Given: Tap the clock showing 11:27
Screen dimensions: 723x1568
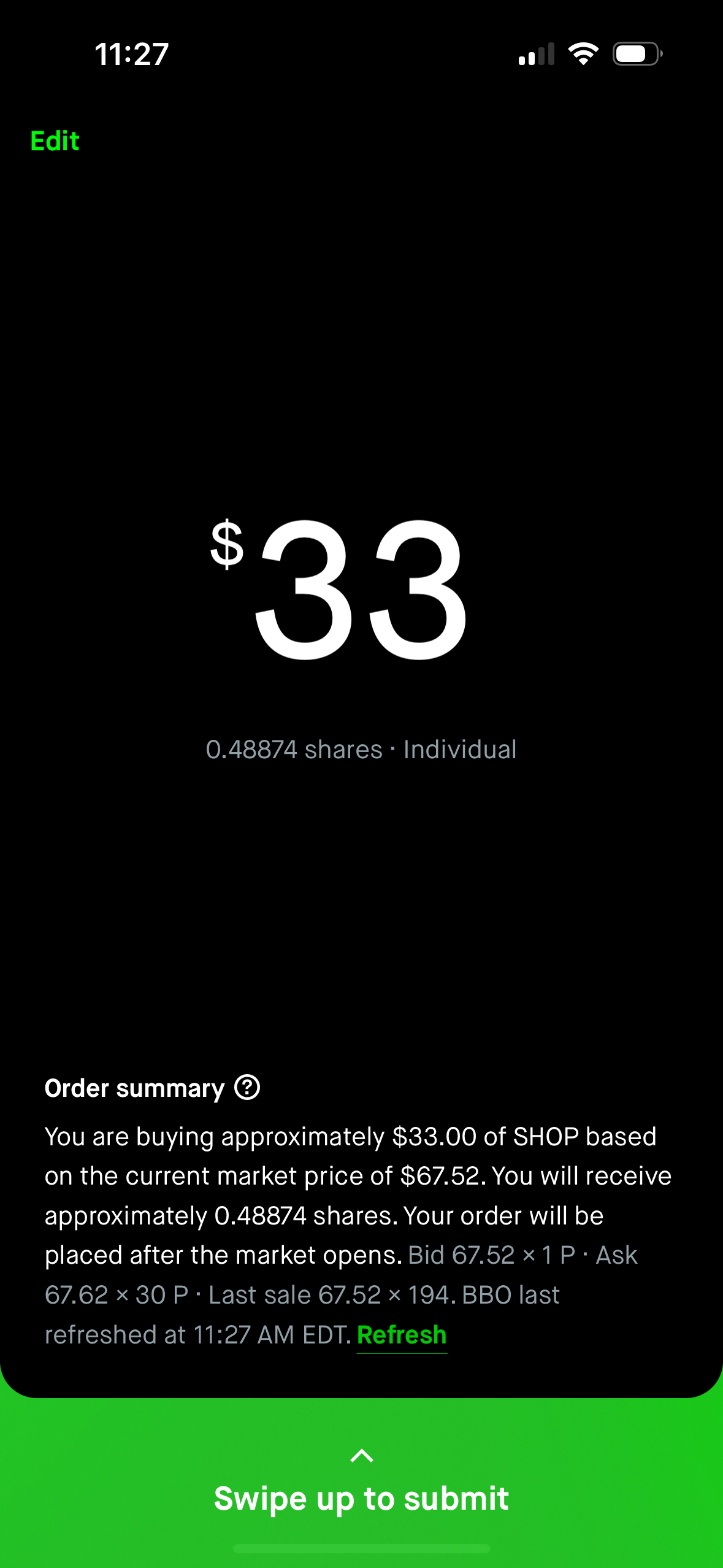Looking at the screenshot, I should point(131,54).
